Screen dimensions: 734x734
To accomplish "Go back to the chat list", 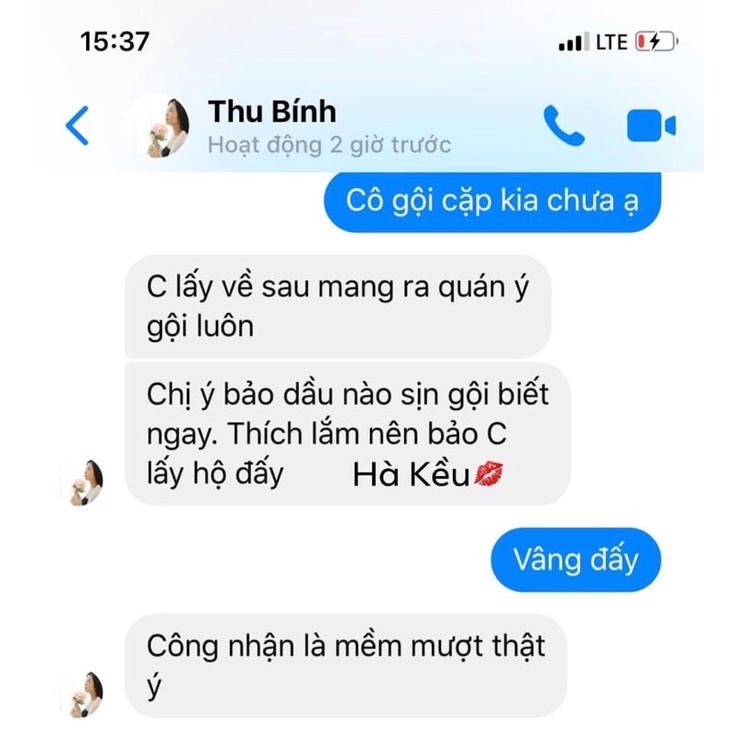I will [x=77, y=126].
